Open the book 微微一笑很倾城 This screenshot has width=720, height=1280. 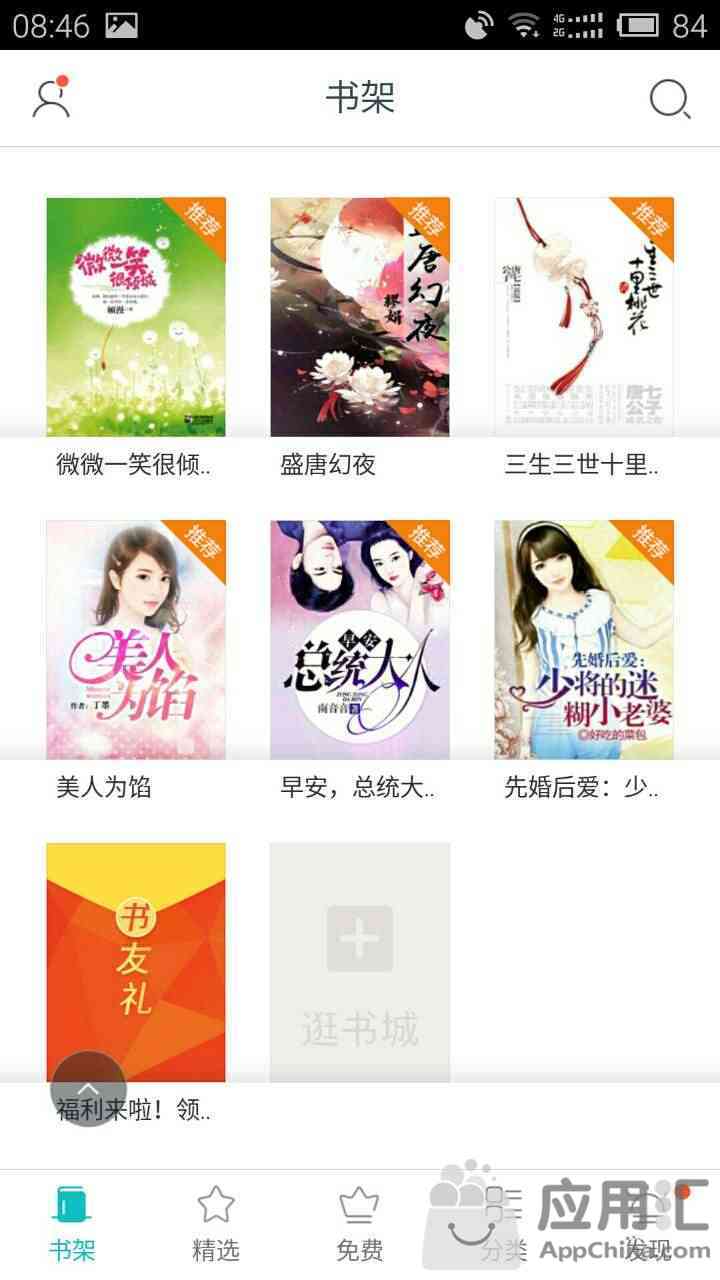click(x=136, y=317)
